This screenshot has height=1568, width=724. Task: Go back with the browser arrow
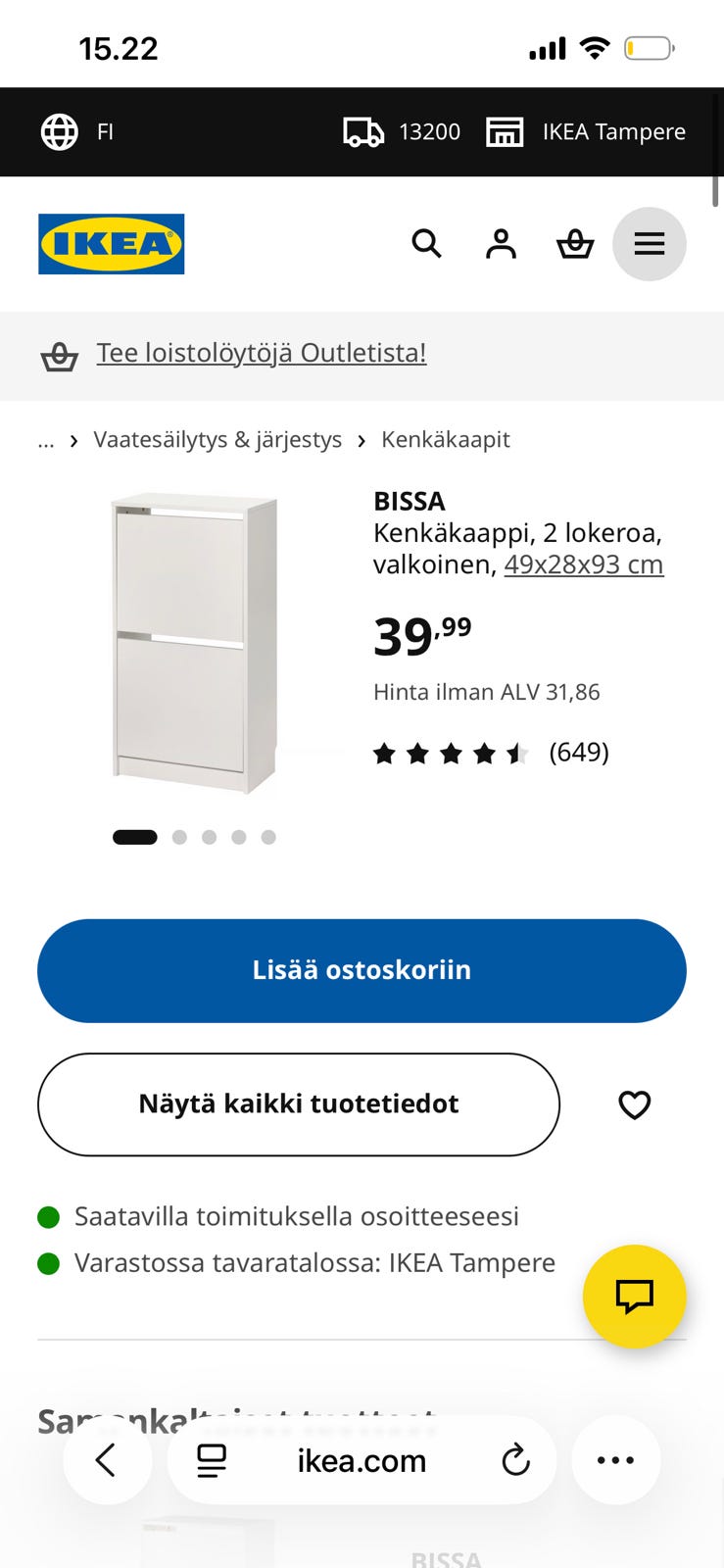pyautogui.click(x=107, y=1460)
